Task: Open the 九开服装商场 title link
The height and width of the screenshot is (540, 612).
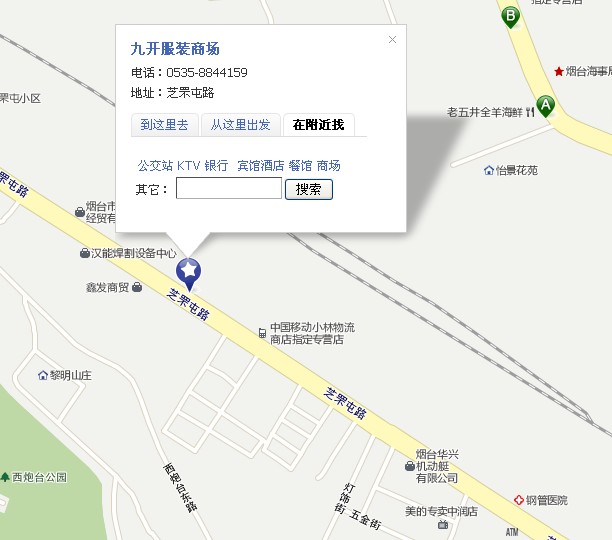Action: tap(175, 48)
